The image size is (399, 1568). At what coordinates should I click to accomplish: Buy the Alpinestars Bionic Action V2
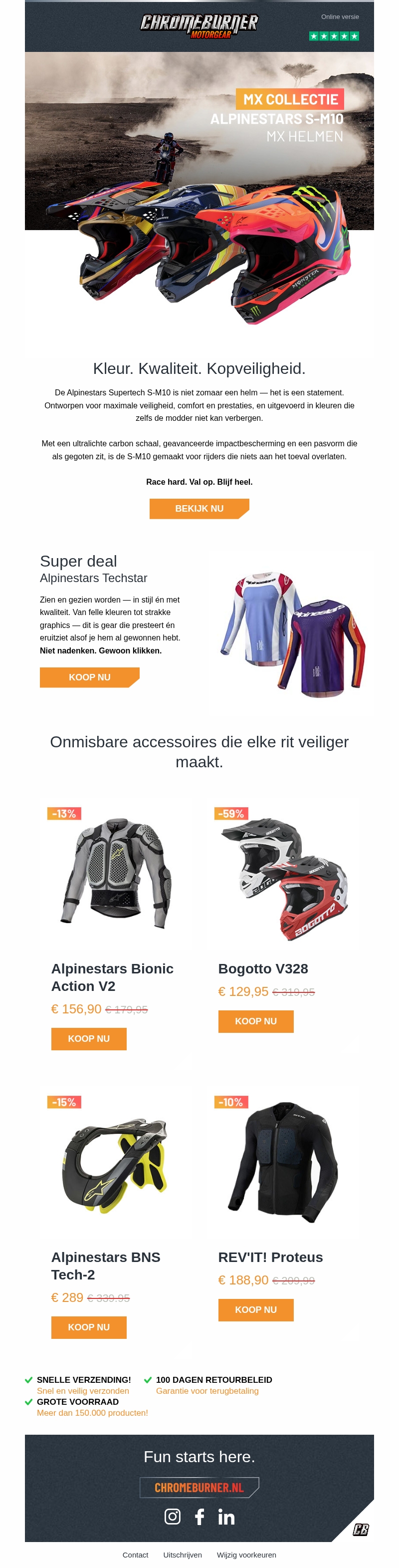(89, 1038)
